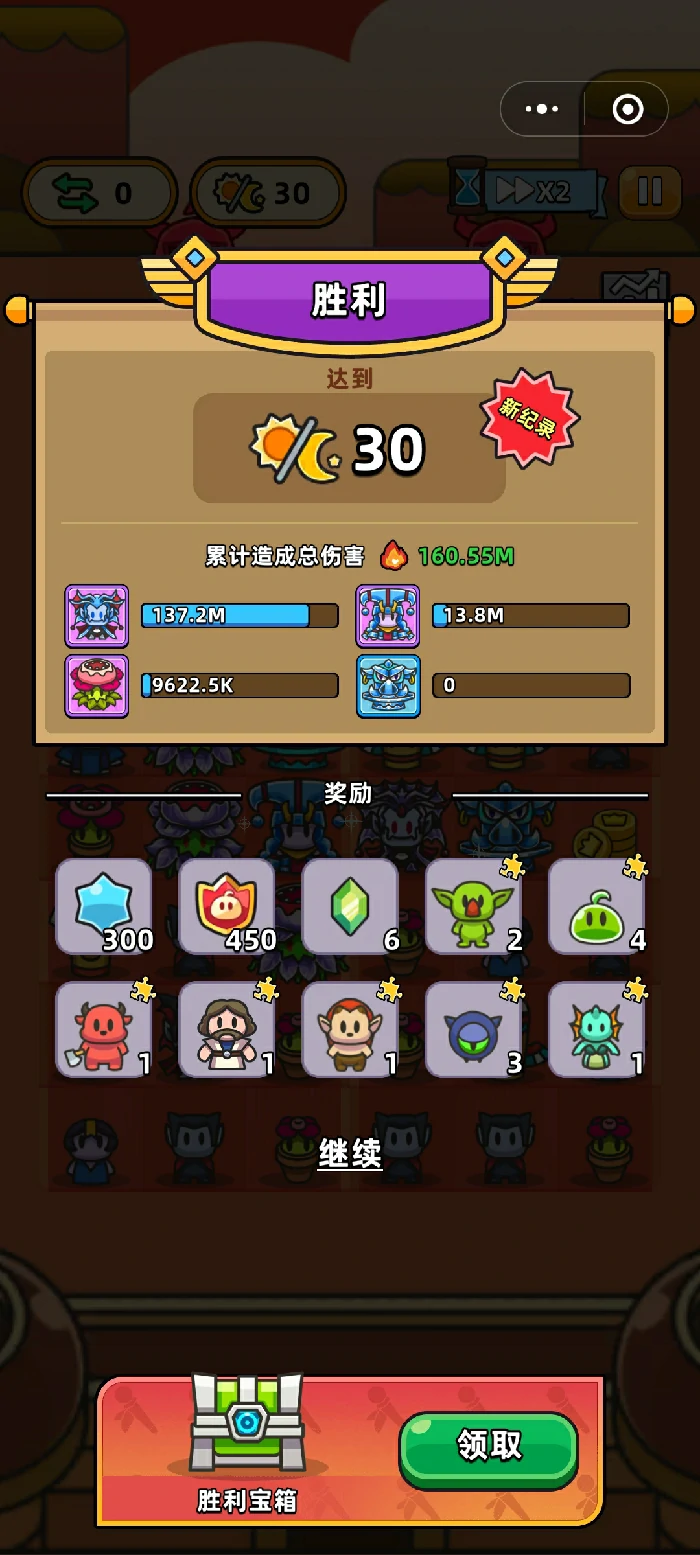Claim the victory chest with 领取

point(489,1447)
